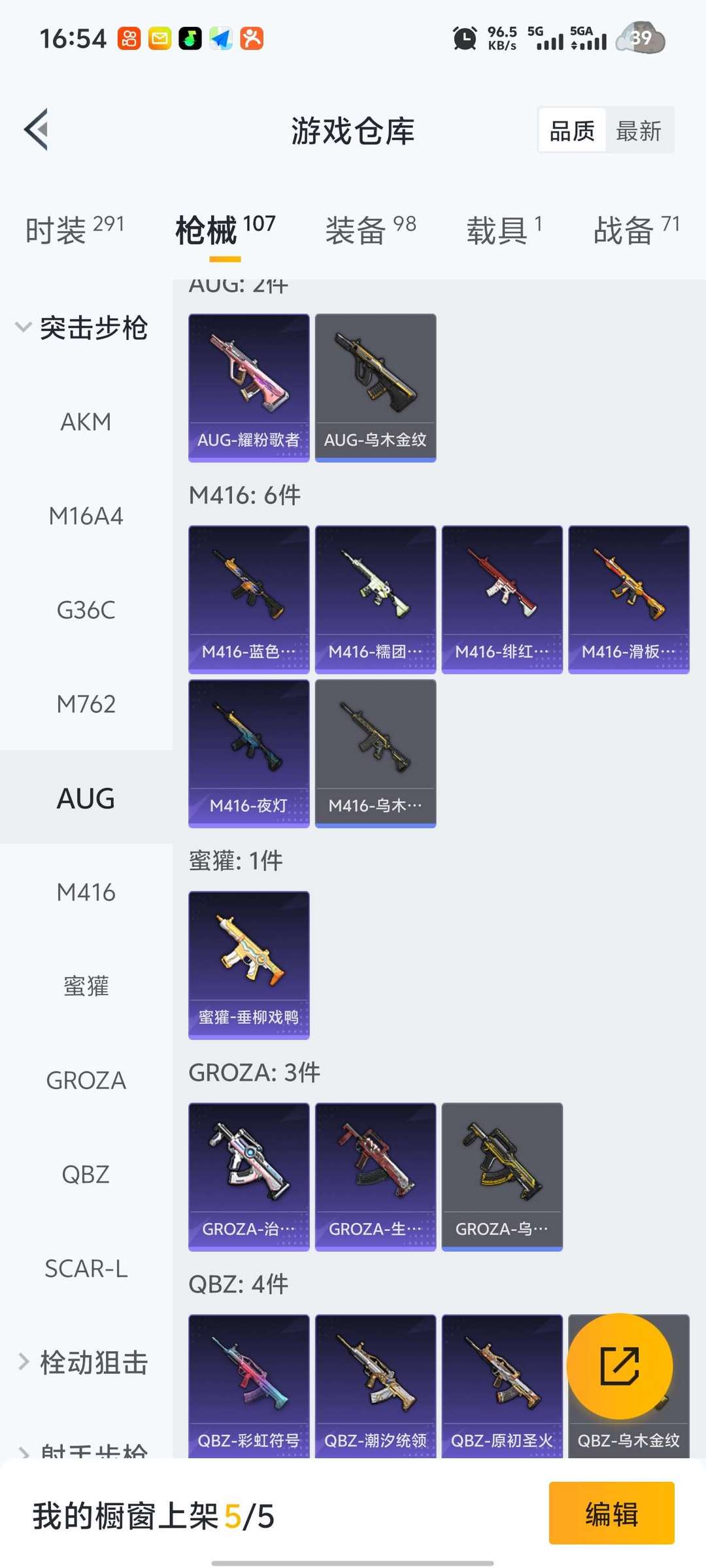Switch to the 时装 tab
The image size is (706, 1568).
point(74,230)
